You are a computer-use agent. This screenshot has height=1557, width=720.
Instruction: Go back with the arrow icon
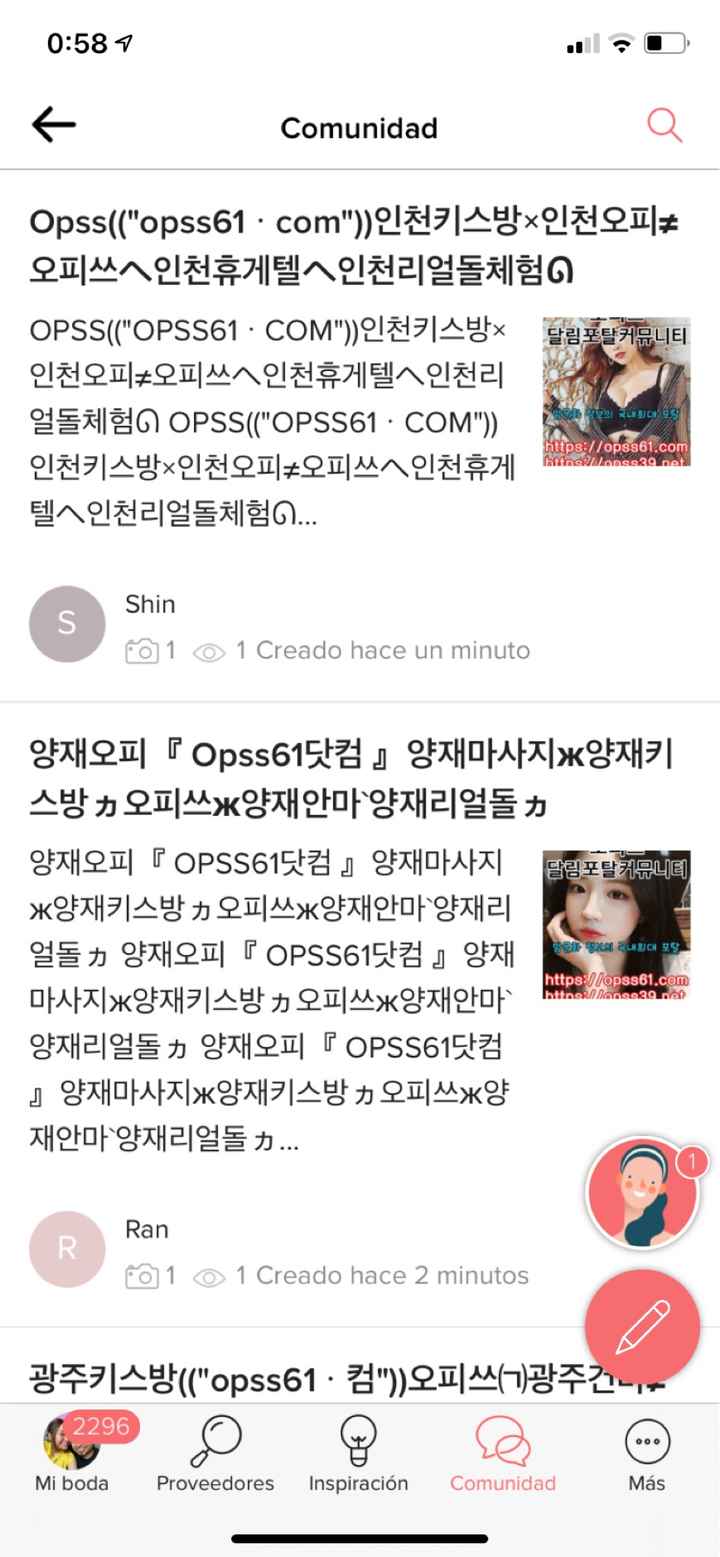(54, 126)
